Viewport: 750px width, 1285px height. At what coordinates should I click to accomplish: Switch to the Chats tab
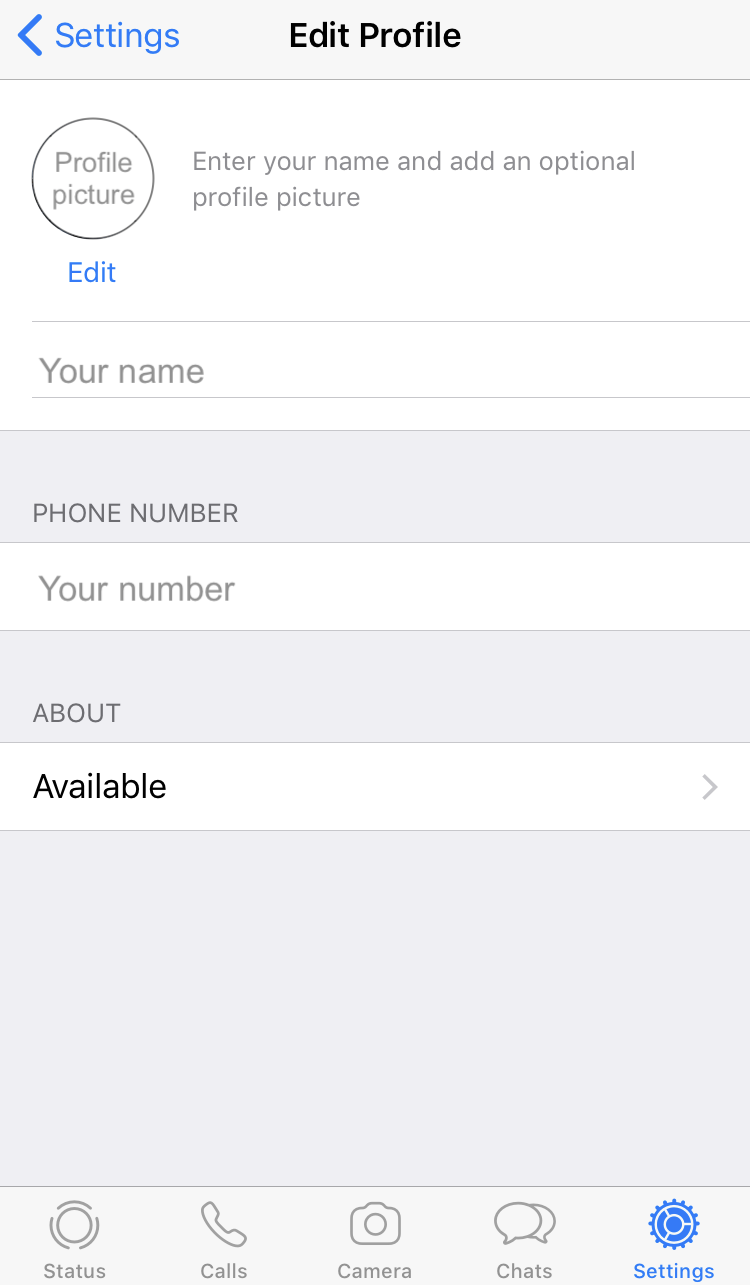(525, 1238)
